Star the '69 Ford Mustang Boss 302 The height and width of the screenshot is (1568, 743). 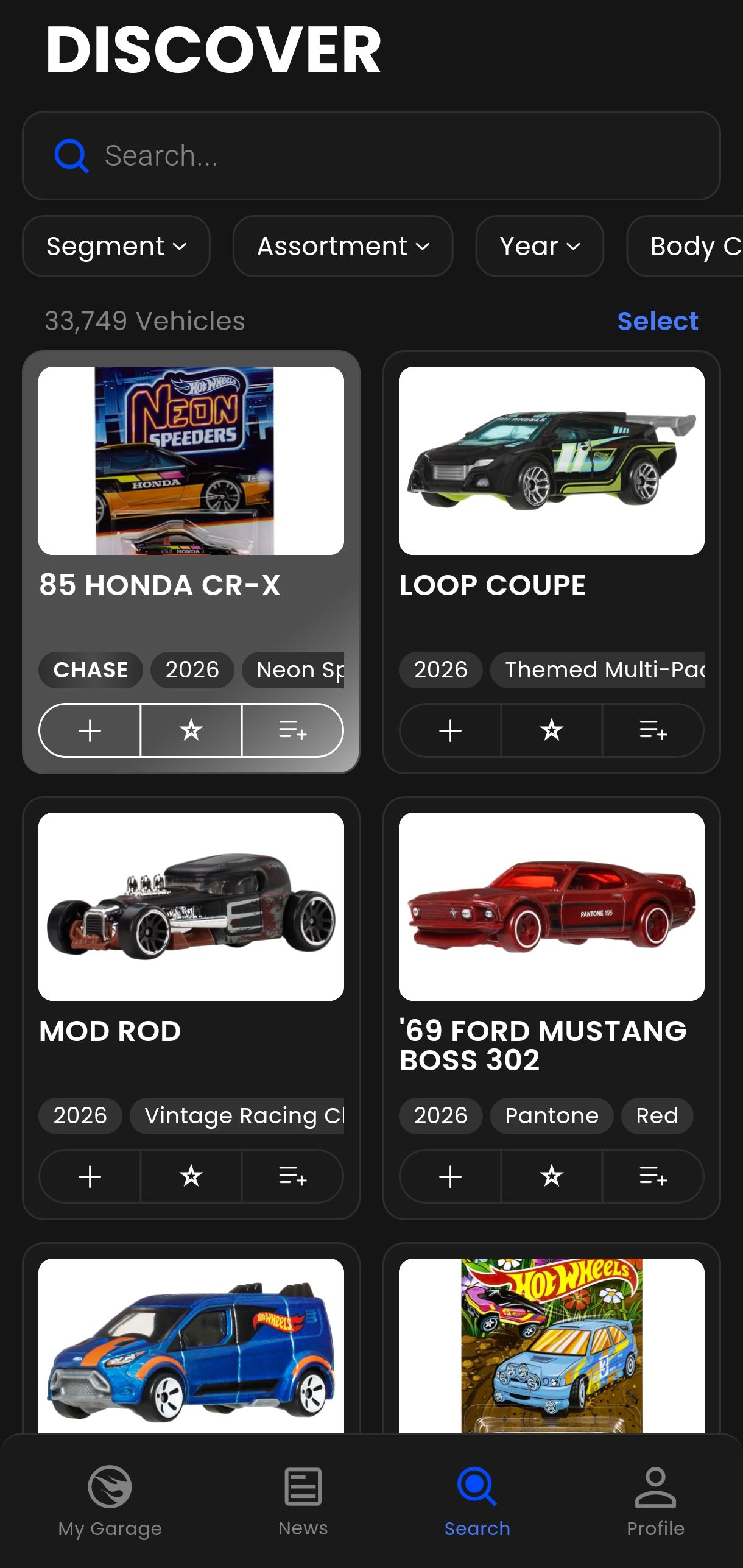[x=552, y=1176]
